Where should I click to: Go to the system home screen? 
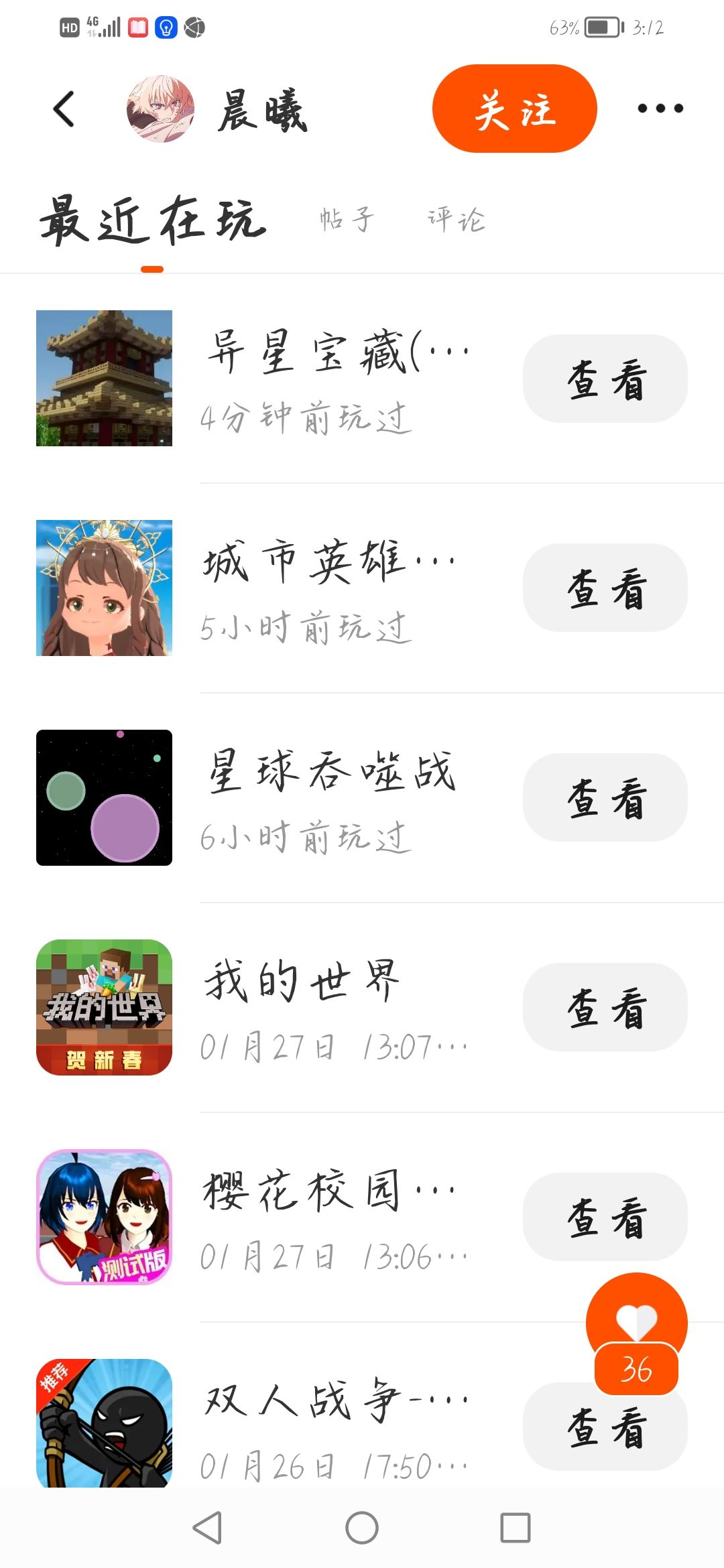362,1528
